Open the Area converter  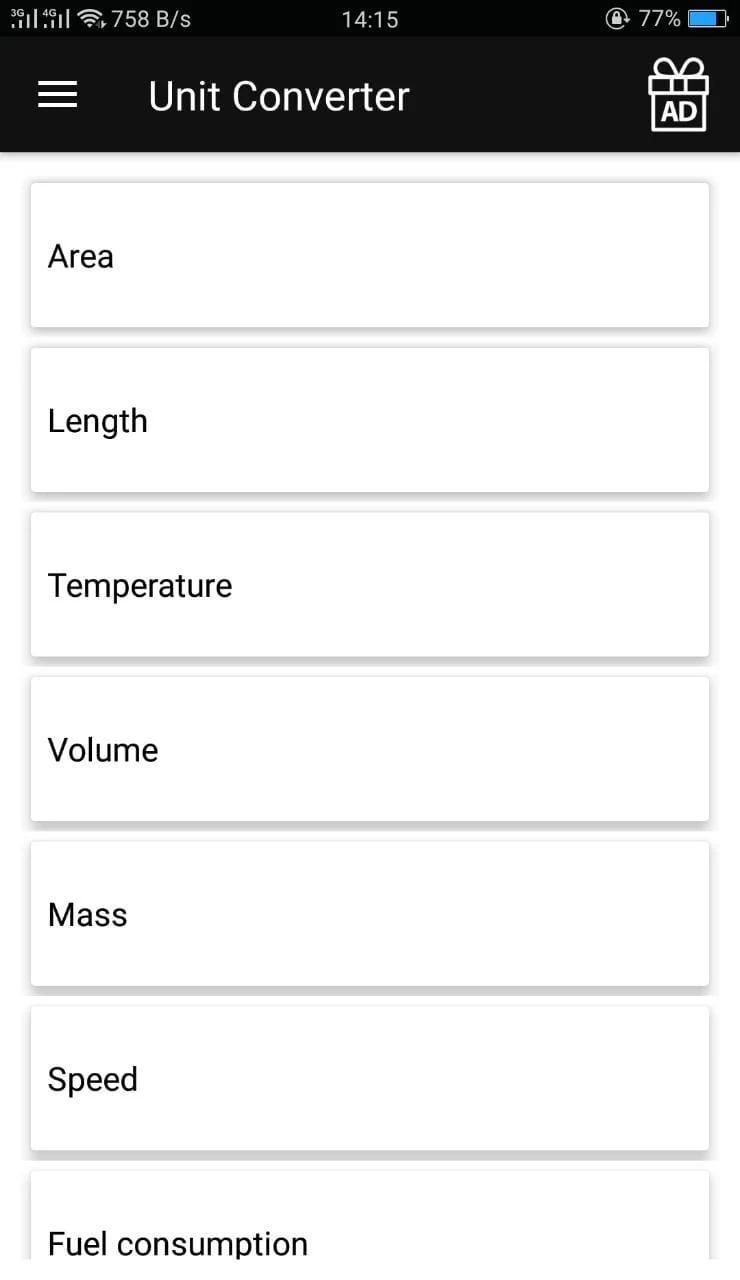pos(370,255)
